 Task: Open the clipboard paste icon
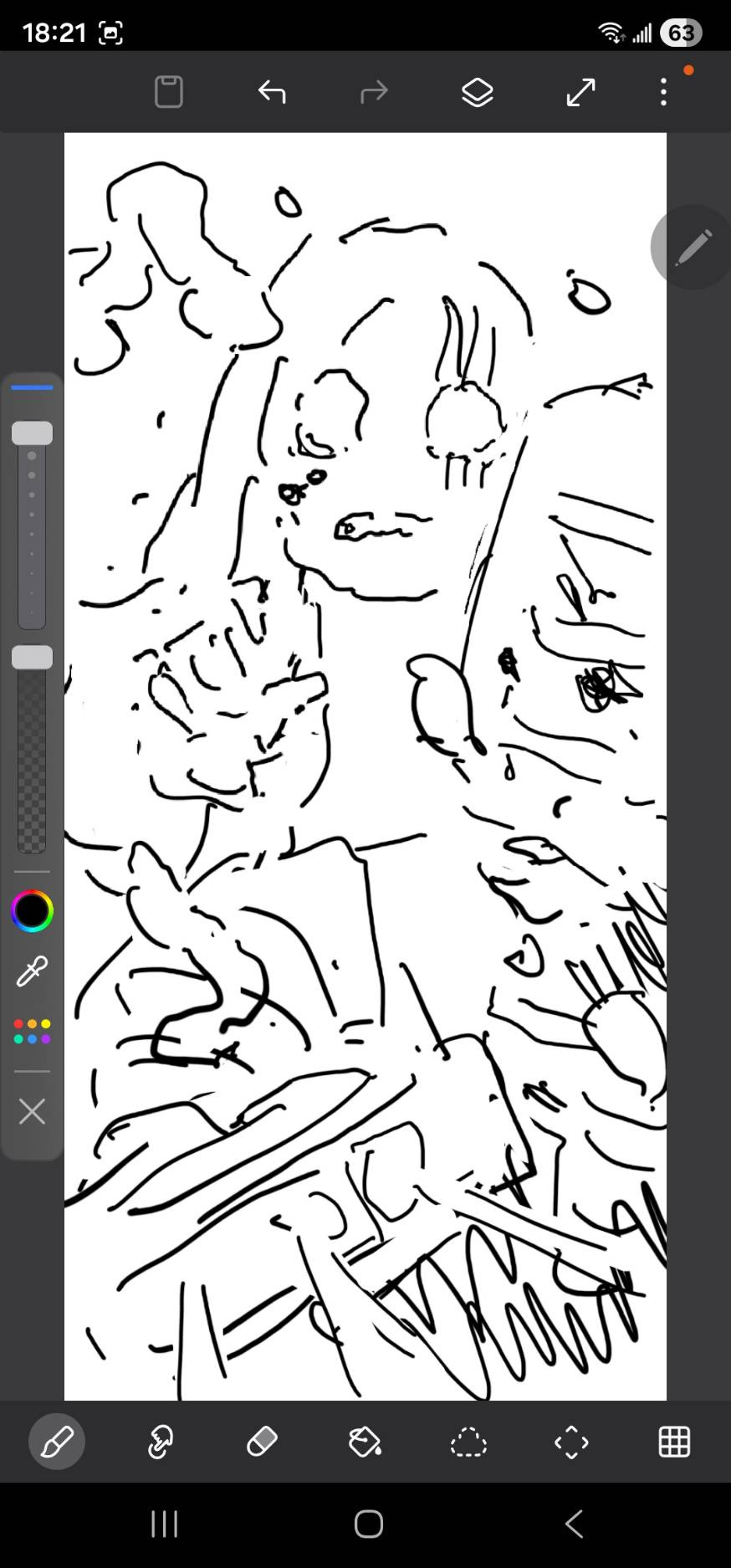click(x=169, y=92)
